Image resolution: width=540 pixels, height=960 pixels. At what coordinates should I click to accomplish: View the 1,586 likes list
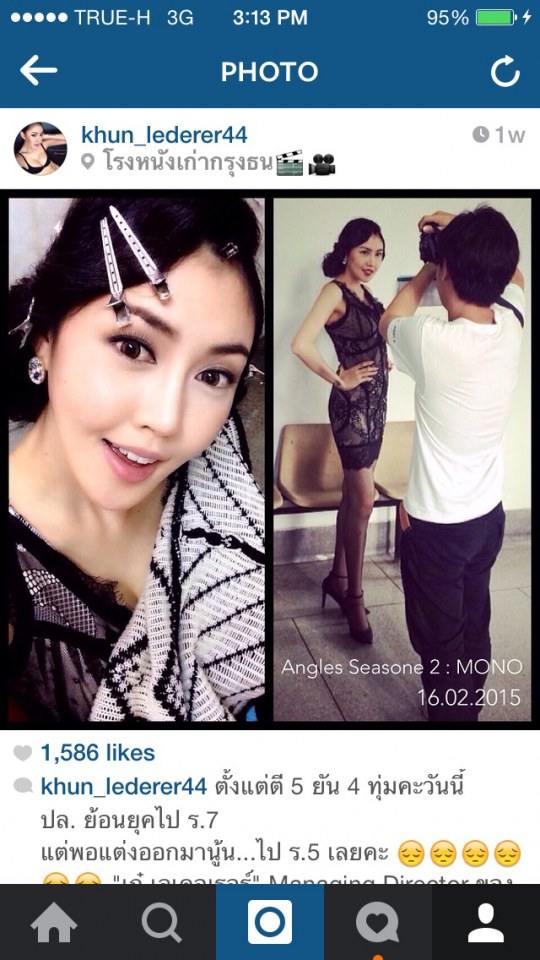point(98,752)
